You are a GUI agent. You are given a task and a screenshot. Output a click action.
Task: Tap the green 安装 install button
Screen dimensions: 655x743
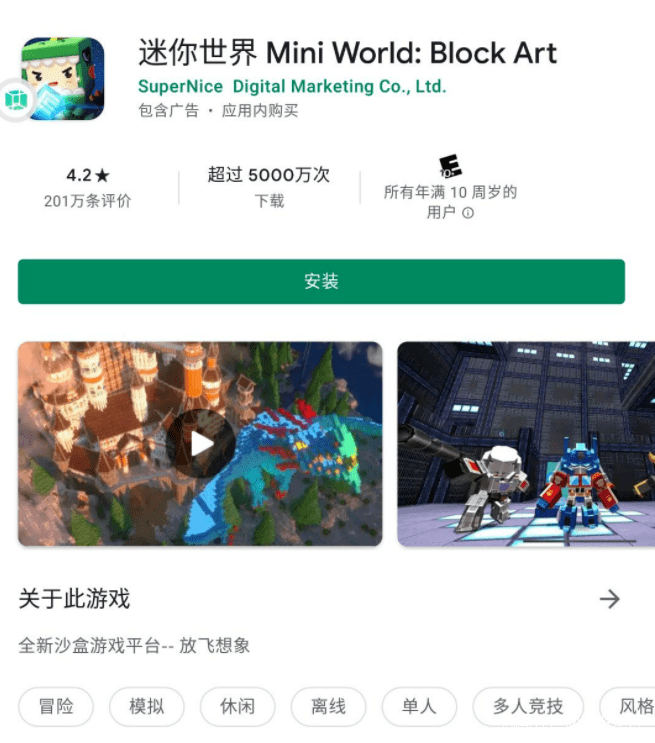click(x=321, y=281)
